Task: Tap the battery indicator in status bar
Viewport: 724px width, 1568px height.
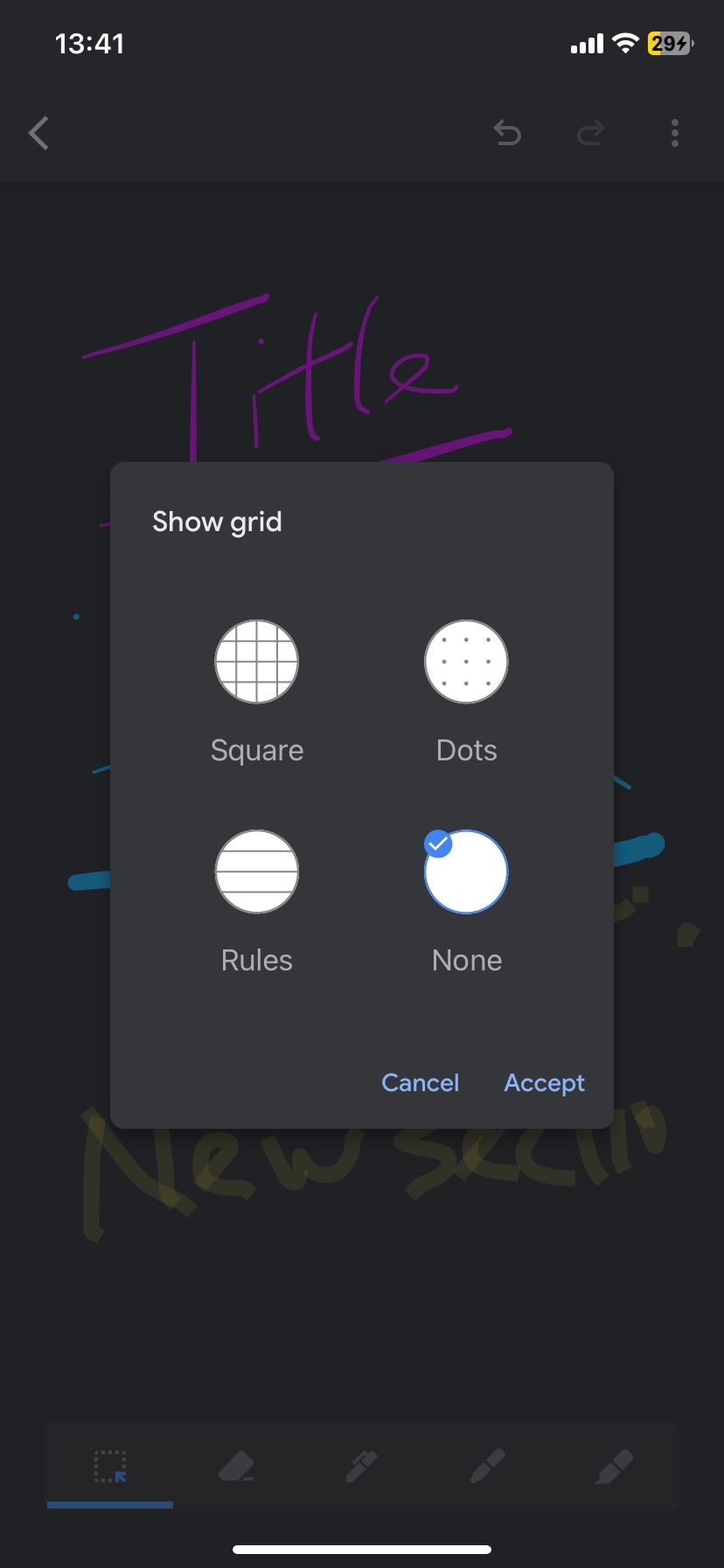Action: tap(667, 44)
